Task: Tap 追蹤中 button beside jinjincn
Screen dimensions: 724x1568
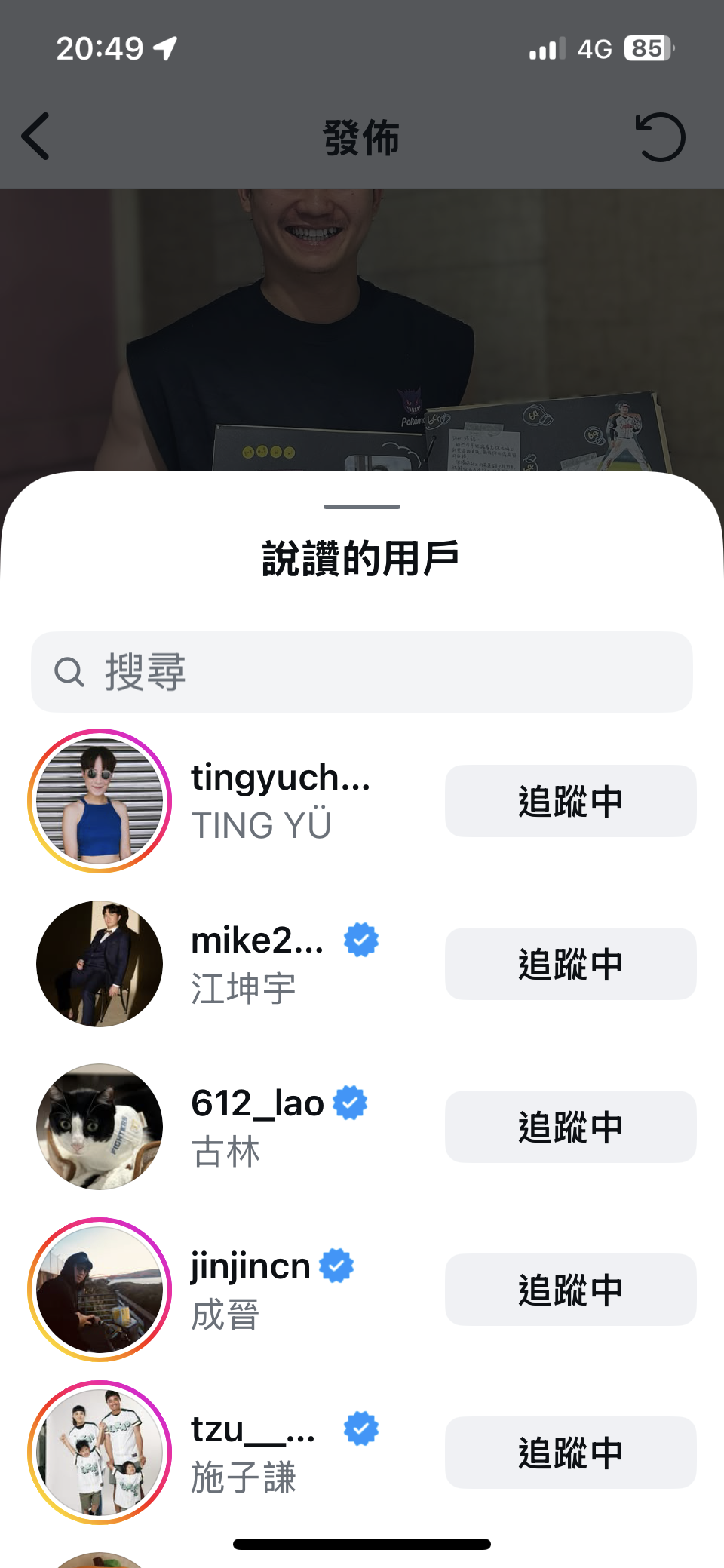Action: [570, 1290]
